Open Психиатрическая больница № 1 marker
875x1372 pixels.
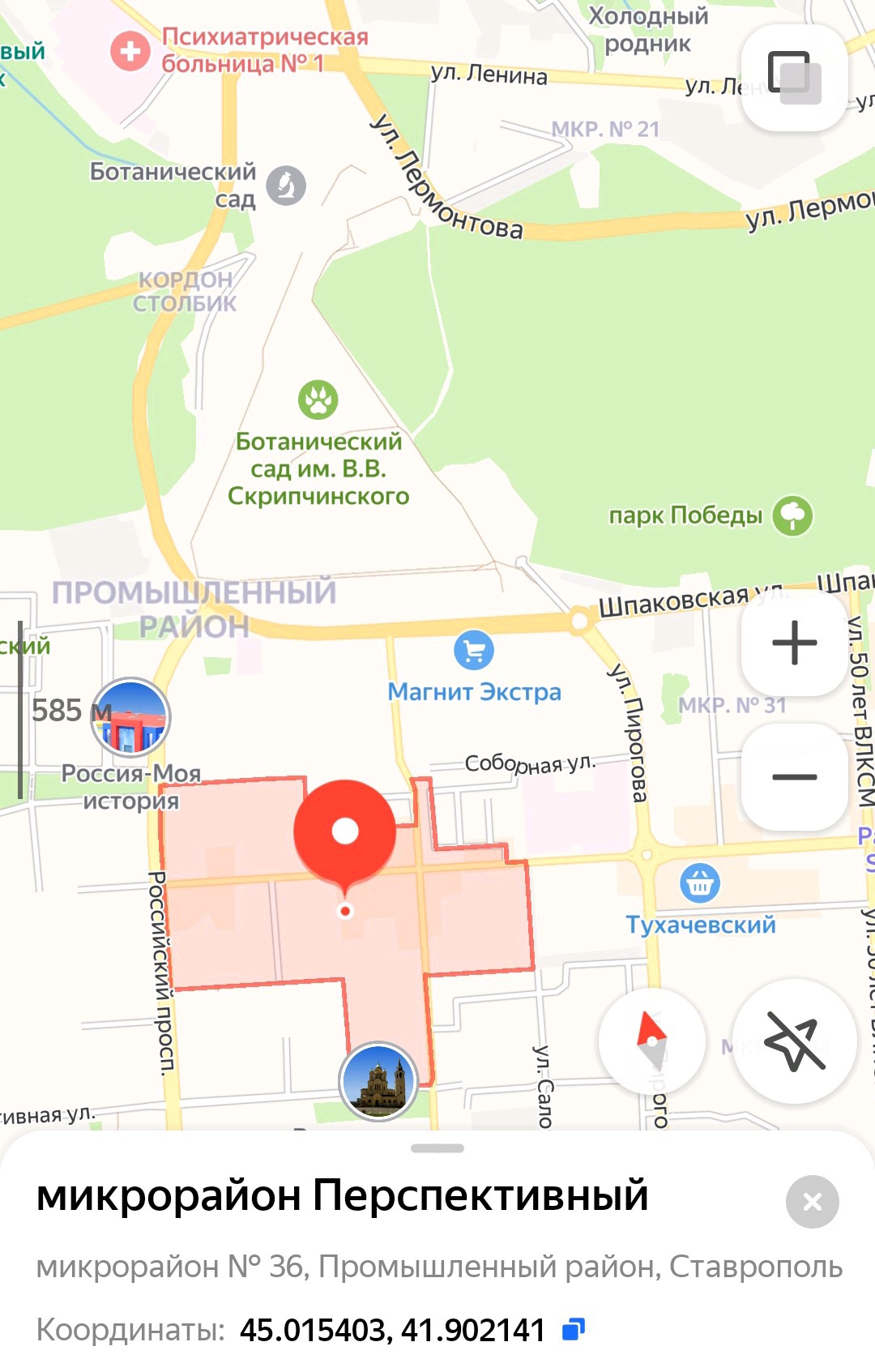pyautogui.click(x=130, y=51)
